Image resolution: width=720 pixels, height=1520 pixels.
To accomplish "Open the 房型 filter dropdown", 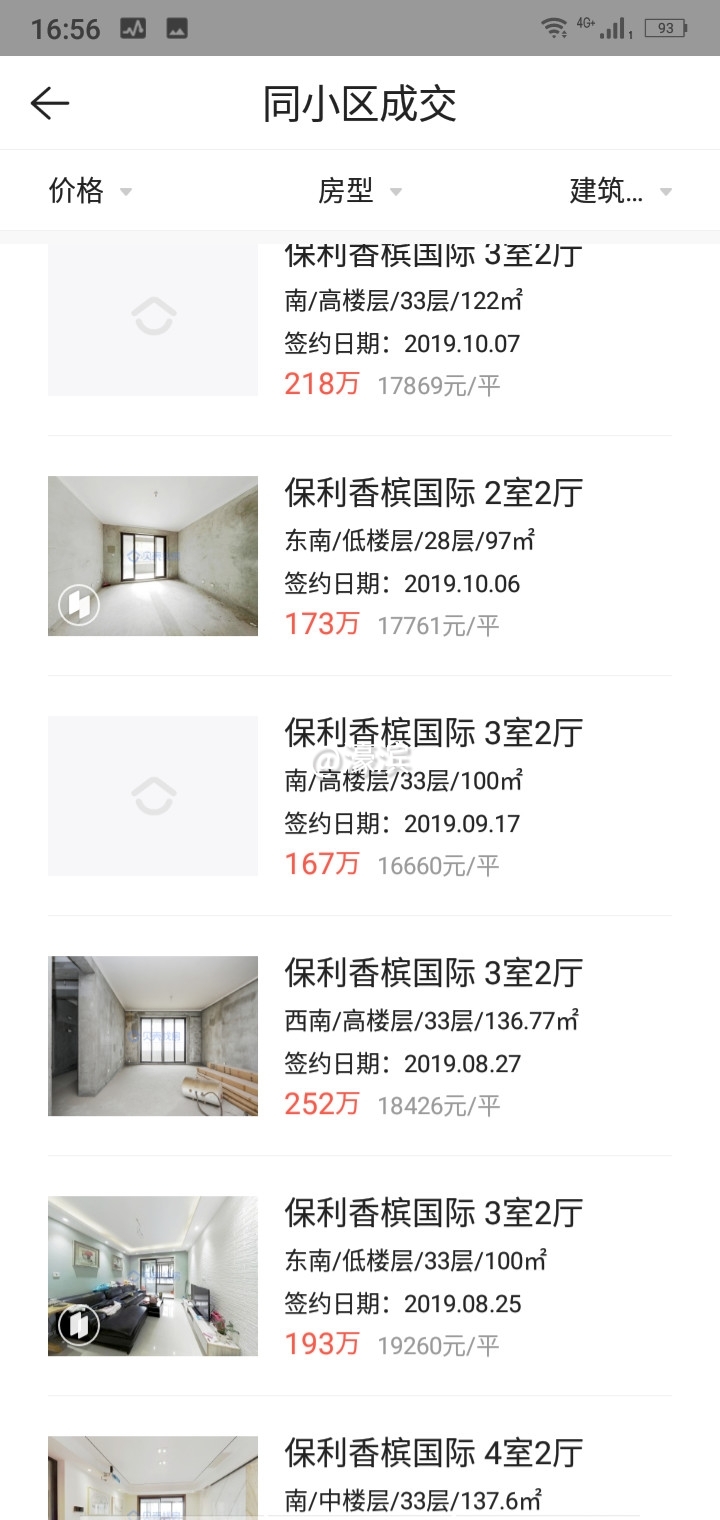I will [359, 190].
